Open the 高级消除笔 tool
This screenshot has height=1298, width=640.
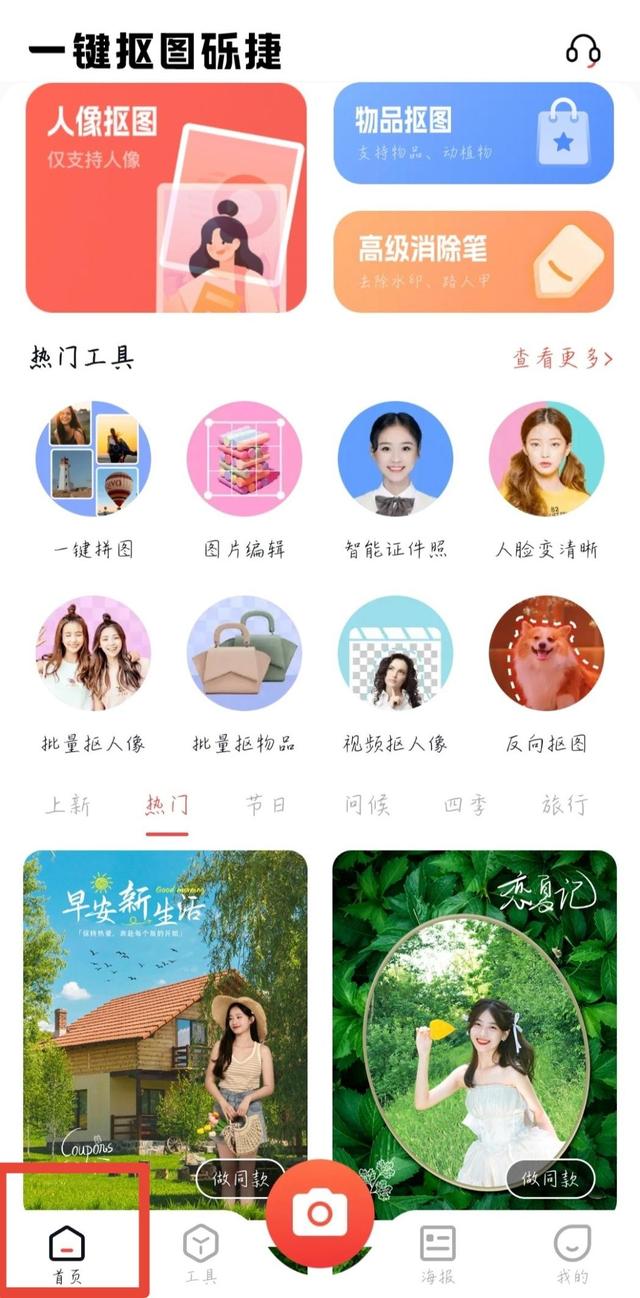473,262
